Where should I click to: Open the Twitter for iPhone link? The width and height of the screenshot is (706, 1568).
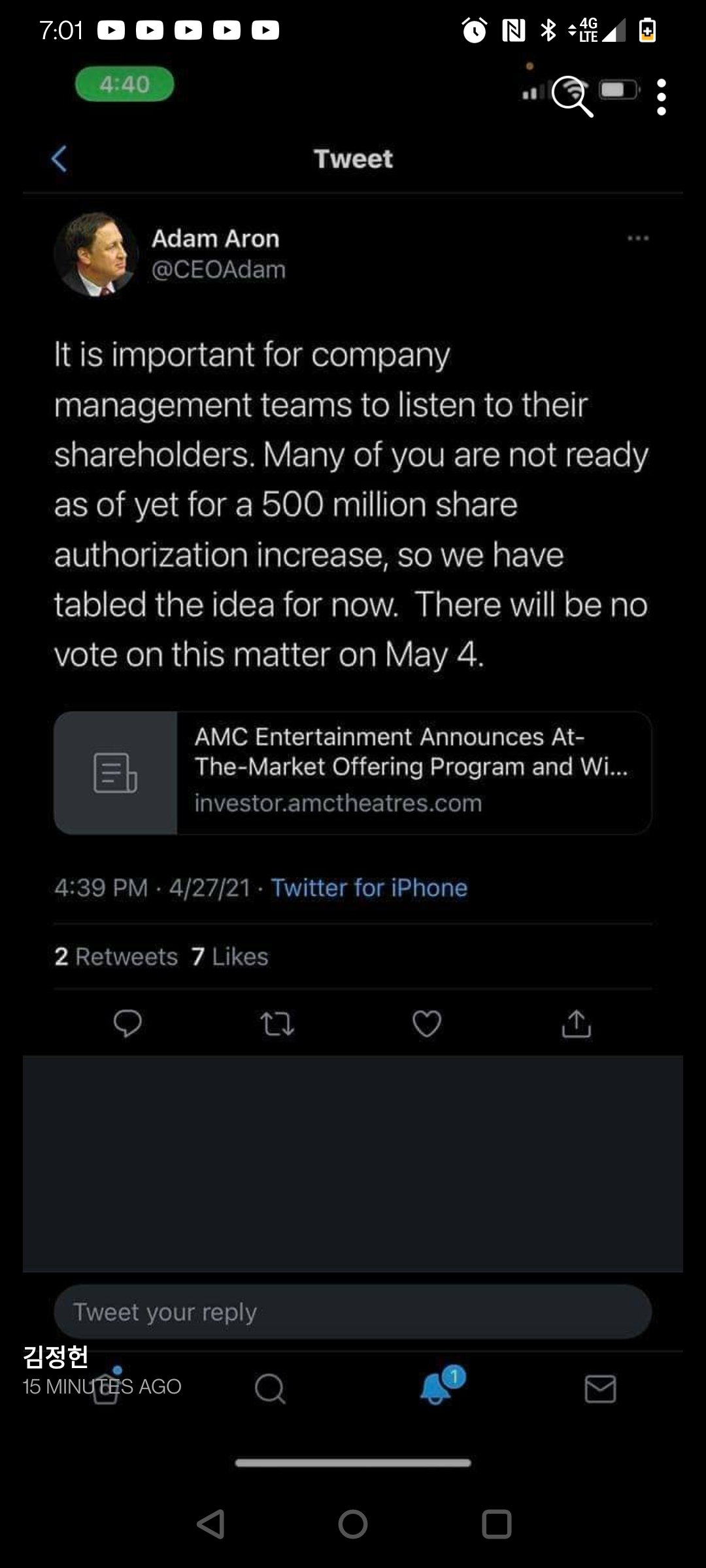(368, 887)
